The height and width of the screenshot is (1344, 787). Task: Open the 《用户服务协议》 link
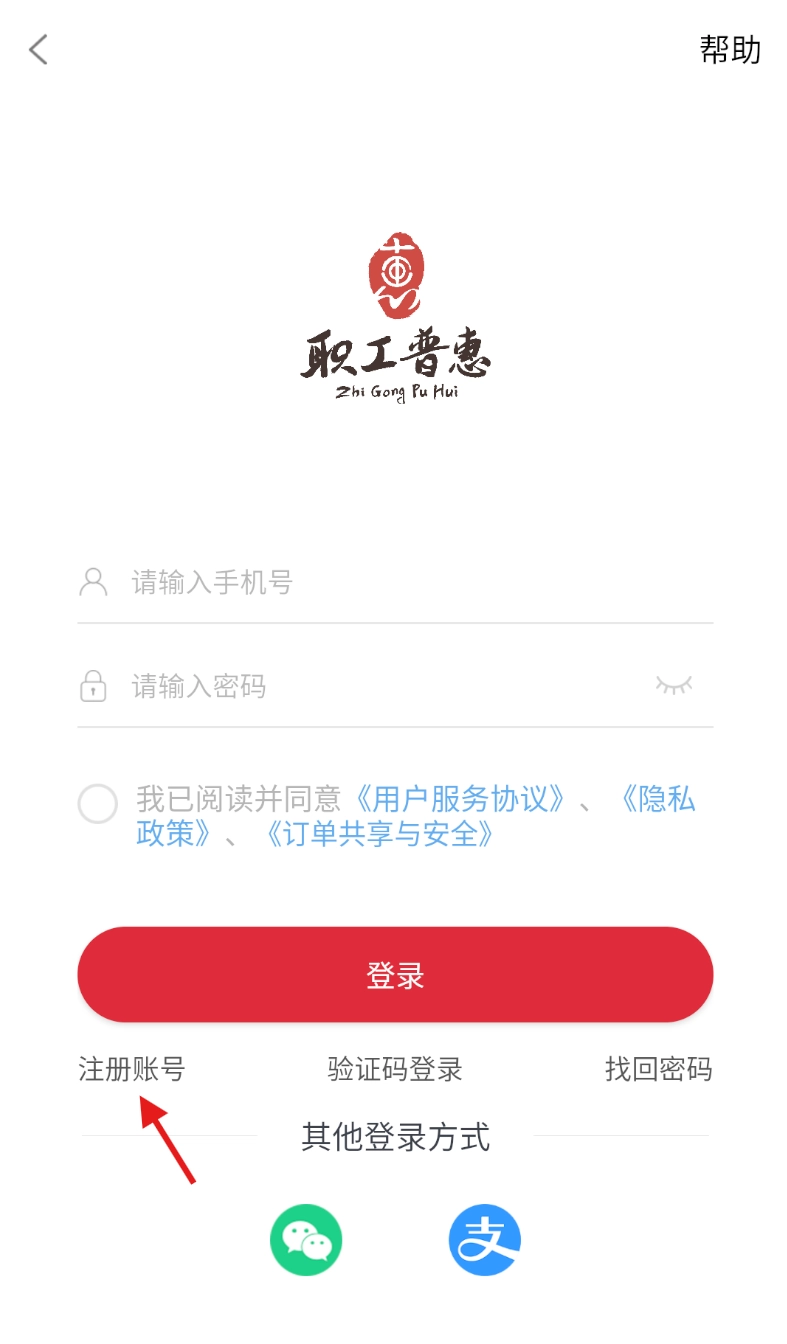point(458,799)
